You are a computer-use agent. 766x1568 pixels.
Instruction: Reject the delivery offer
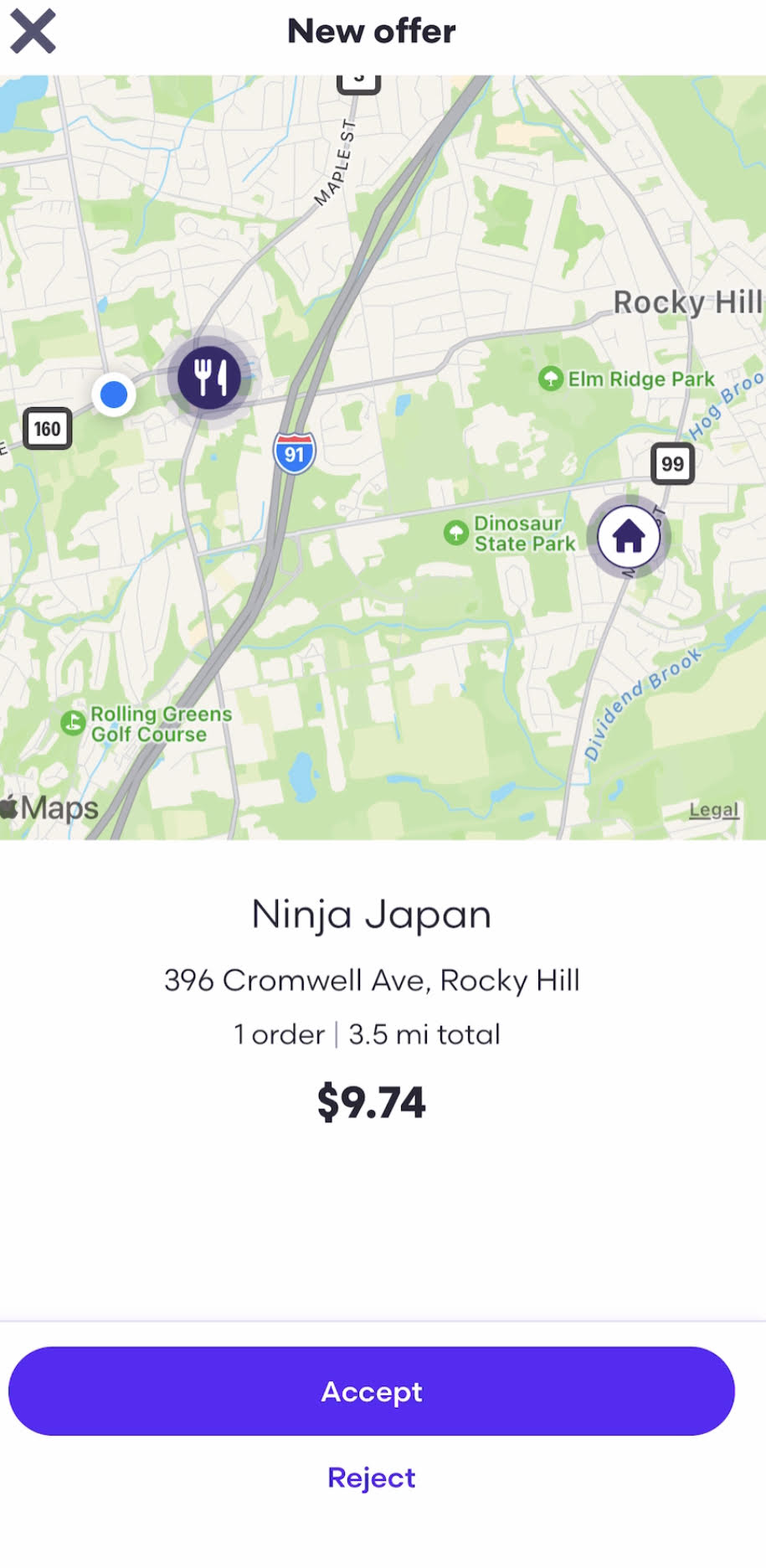[x=371, y=1478]
